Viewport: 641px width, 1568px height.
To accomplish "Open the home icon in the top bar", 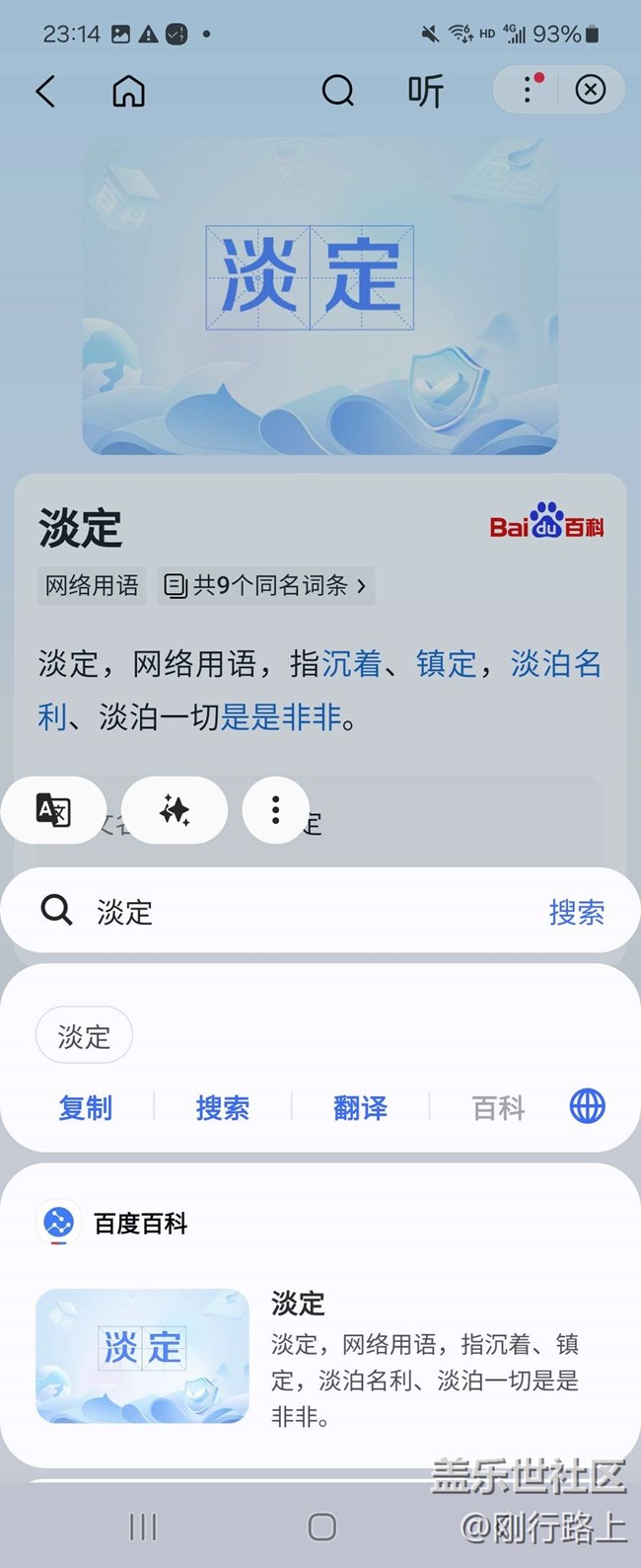I will (x=128, y=91).
